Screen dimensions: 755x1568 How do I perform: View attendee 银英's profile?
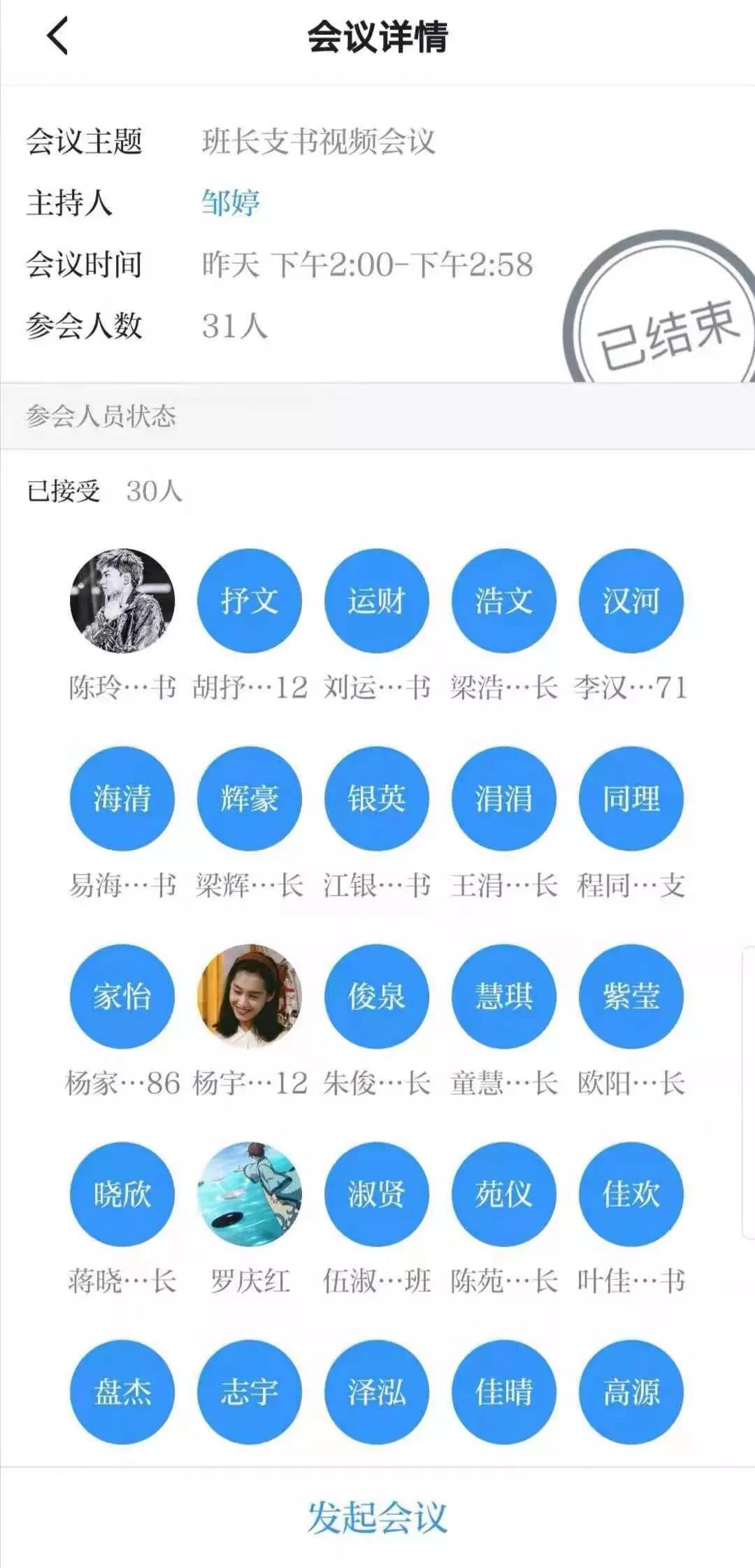pos(377,798)
